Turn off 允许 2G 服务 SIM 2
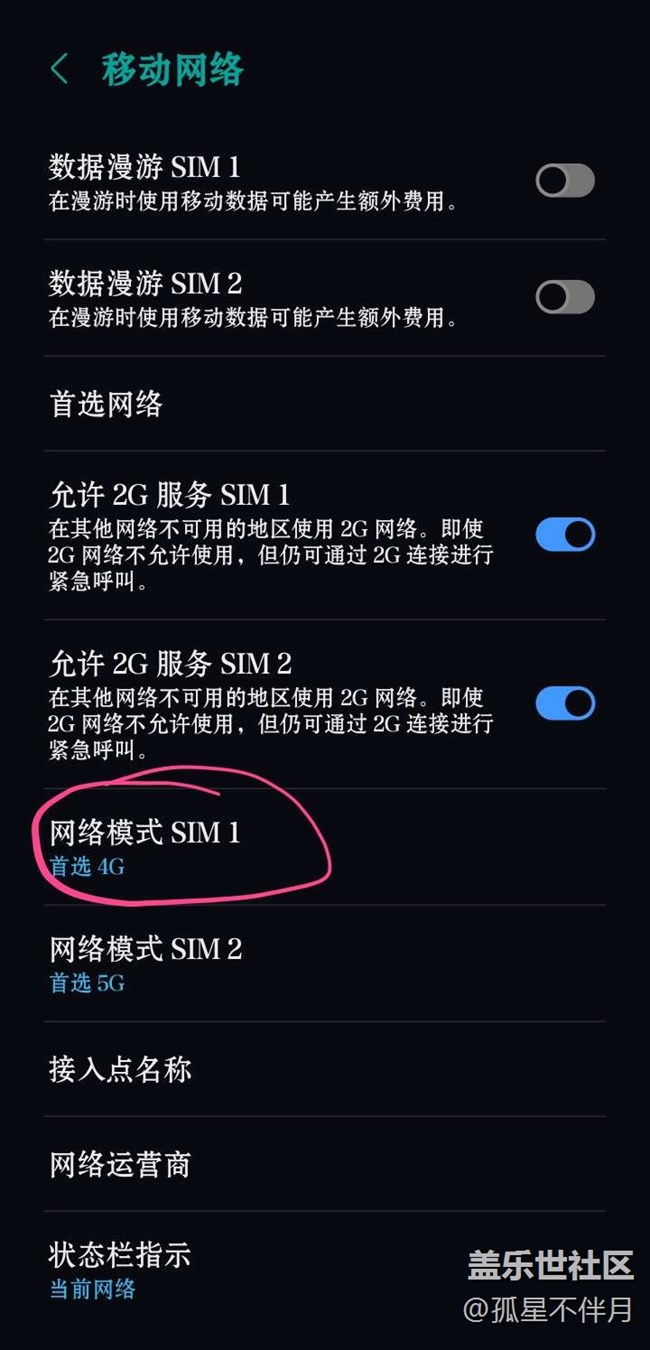650x1350 pixels. tap(565, 703)
